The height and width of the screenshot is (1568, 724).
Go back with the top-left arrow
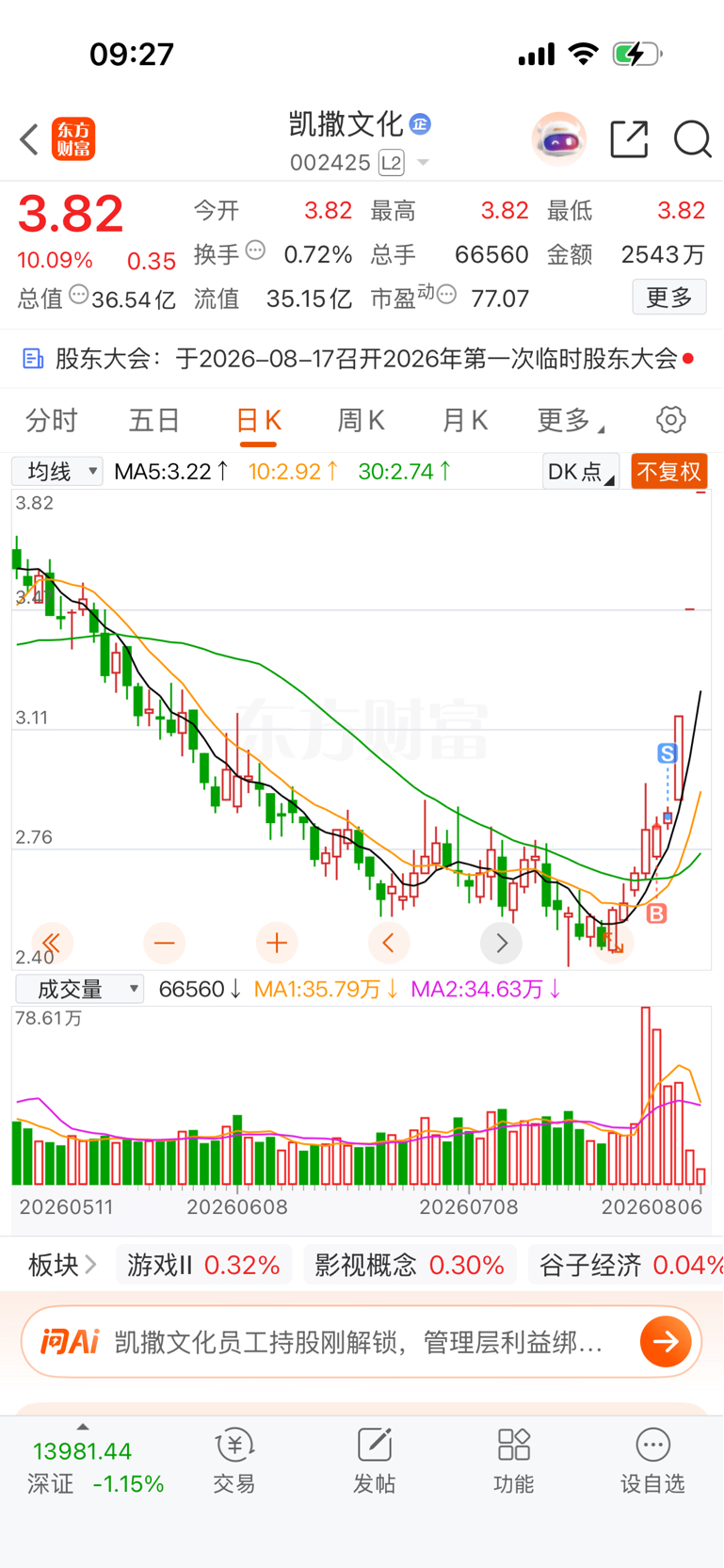(x=29, y=139)
